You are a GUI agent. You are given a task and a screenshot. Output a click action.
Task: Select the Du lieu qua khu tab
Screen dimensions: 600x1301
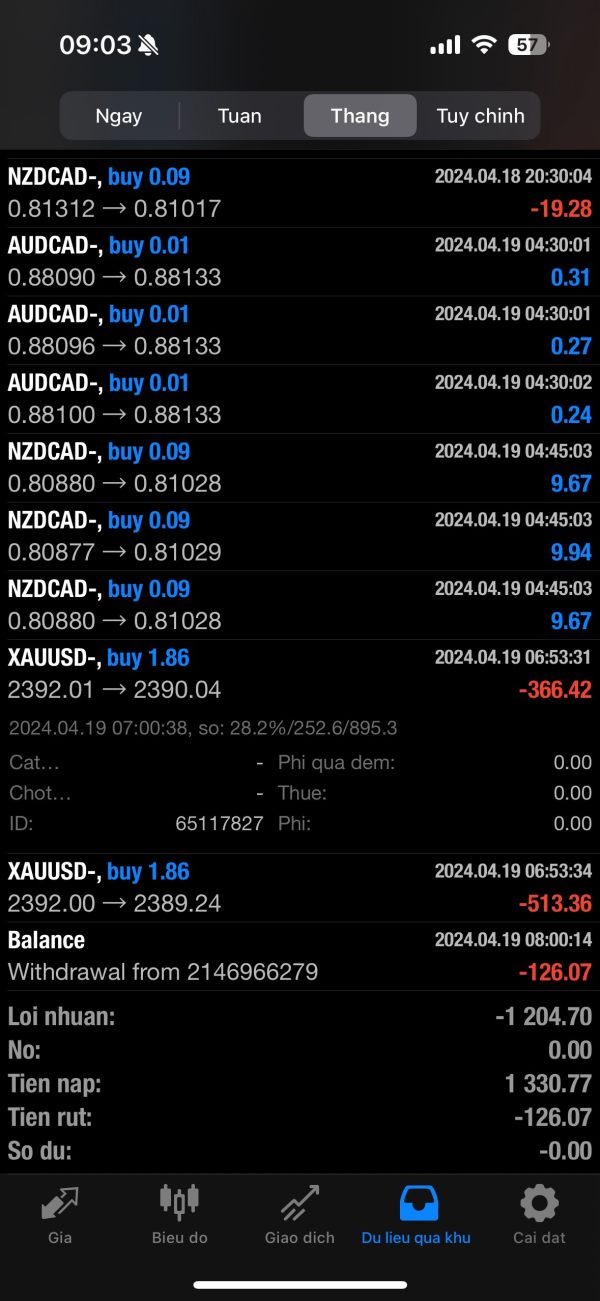[416, 1214]
